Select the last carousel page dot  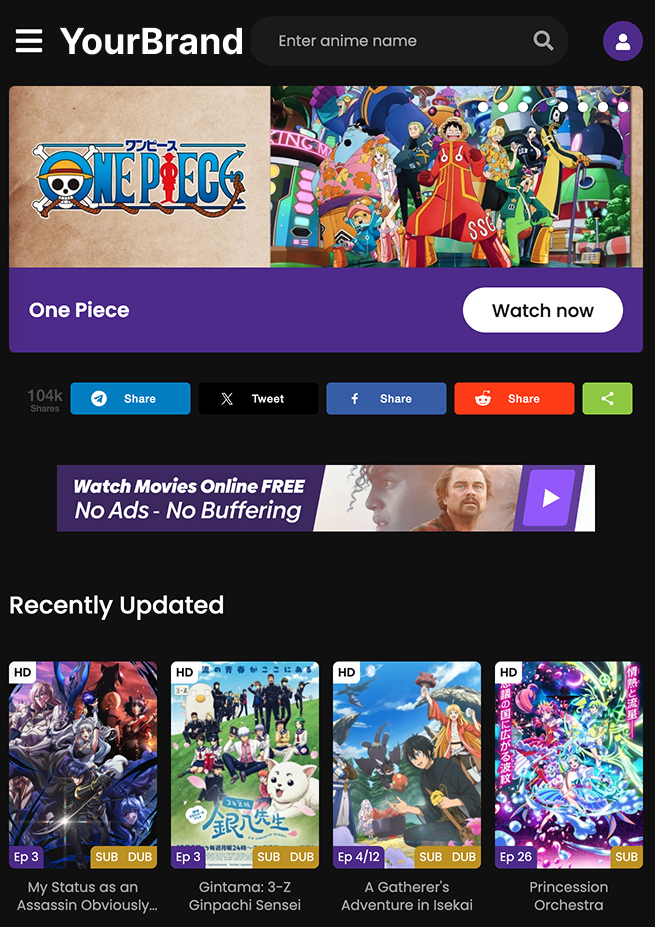(623, 106)
